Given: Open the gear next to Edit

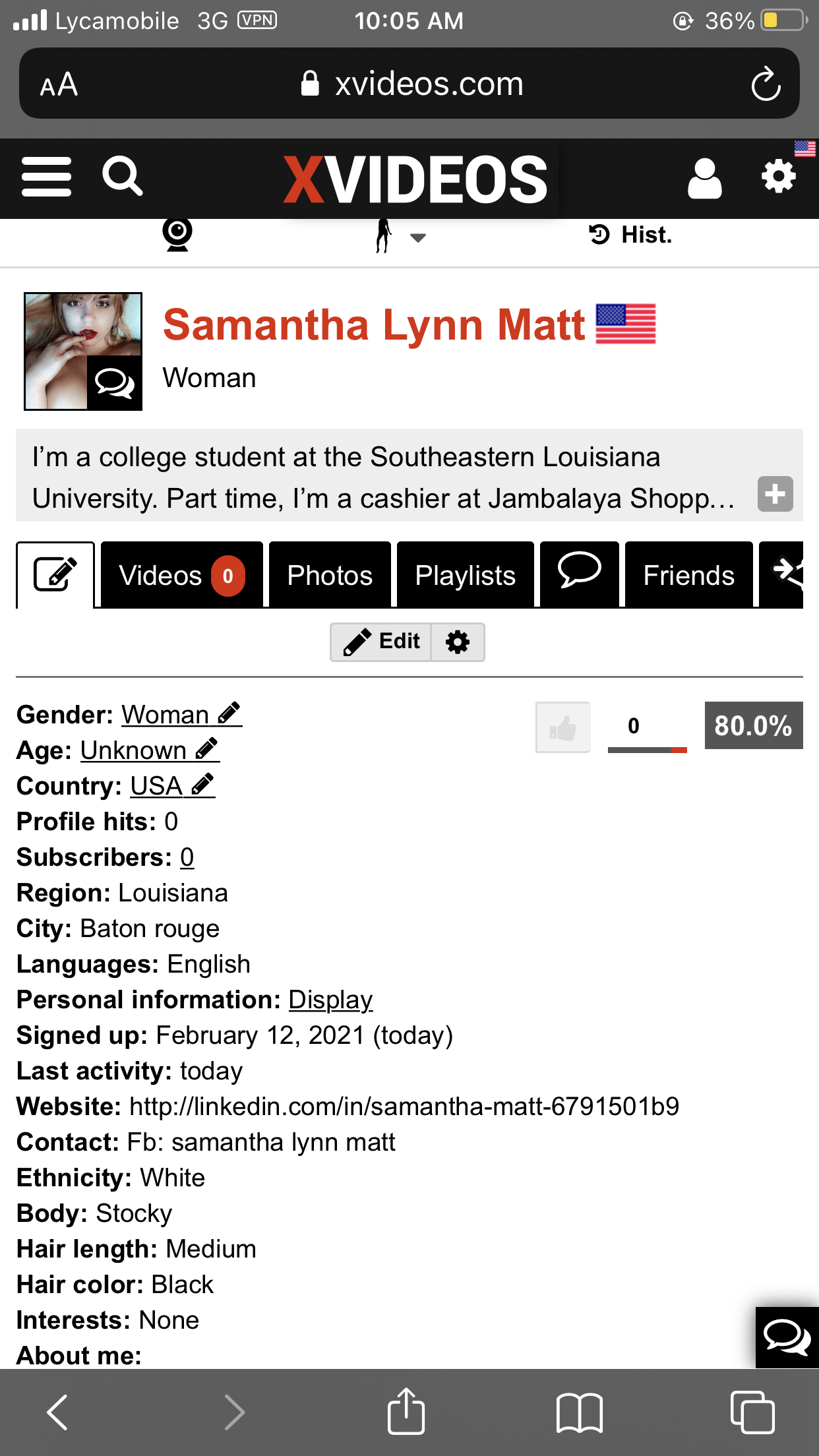Looking at the screenshot, I should (458, 642).
